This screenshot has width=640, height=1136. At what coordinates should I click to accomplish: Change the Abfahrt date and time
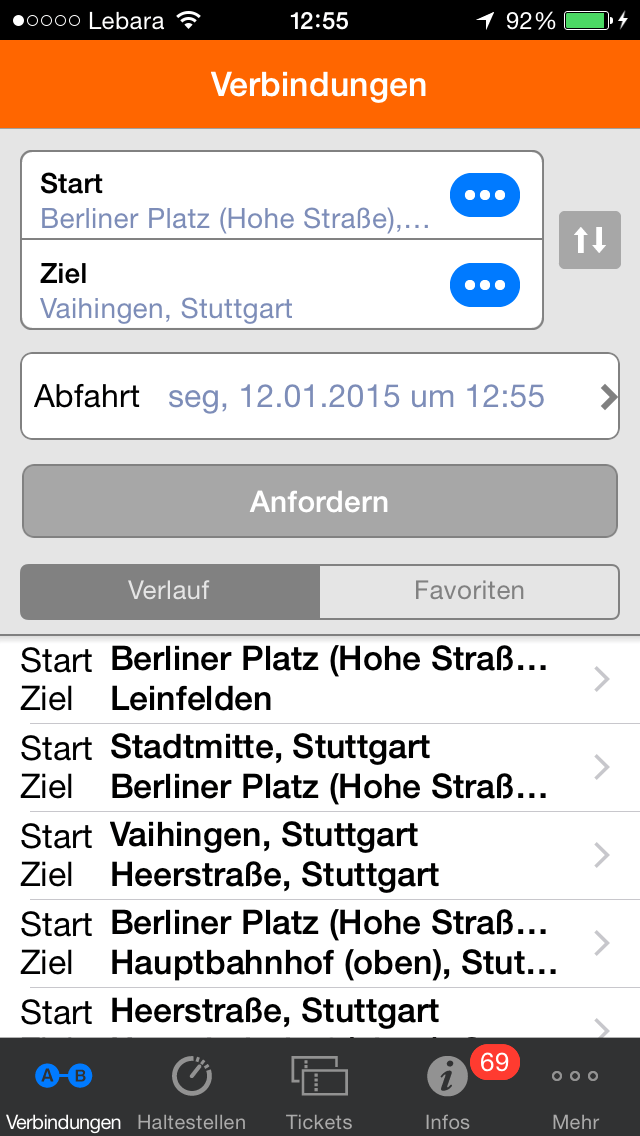tap(320, 396)
